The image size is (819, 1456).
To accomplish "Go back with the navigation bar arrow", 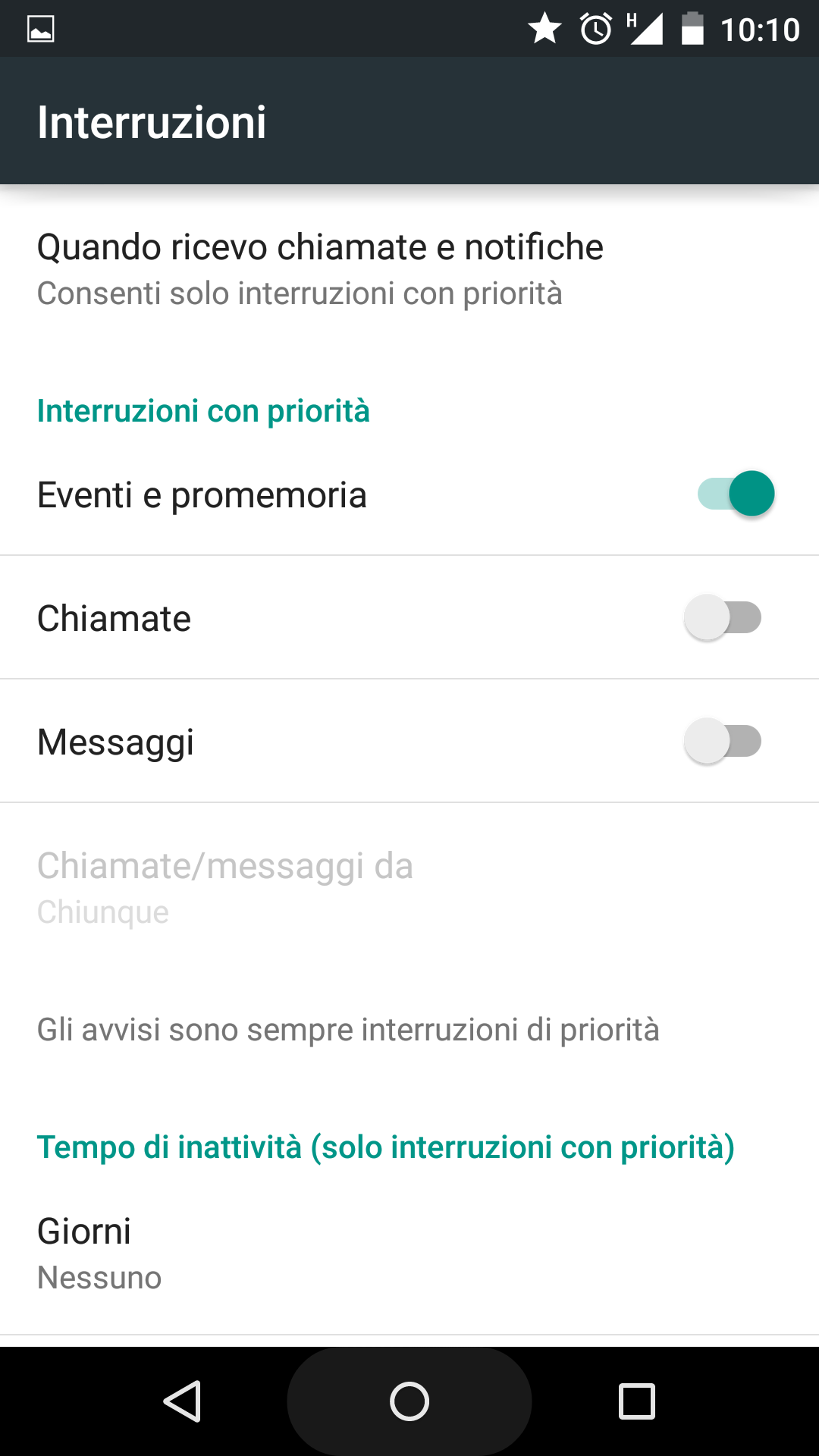I will (182, 1401).
